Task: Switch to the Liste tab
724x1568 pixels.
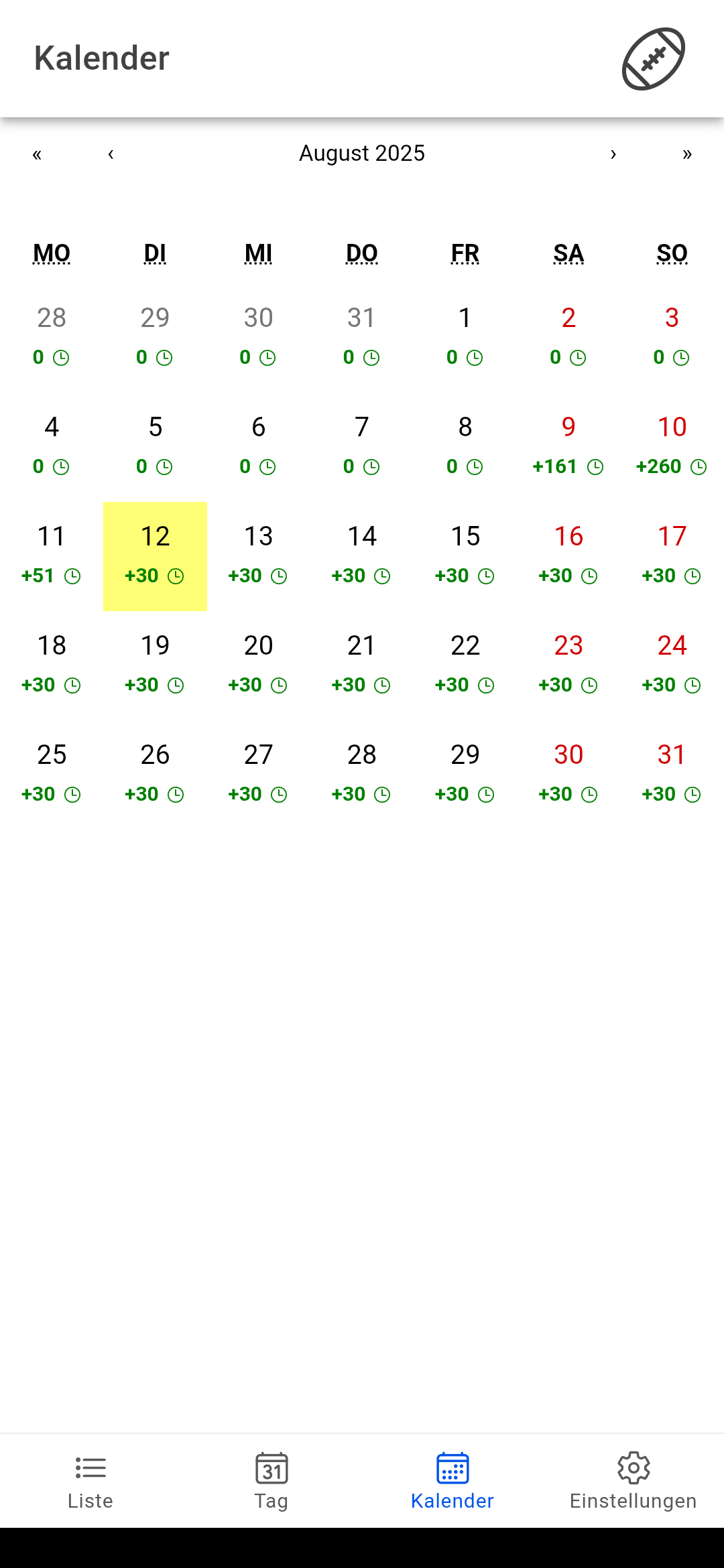Action: click(x=90, y=1482)
